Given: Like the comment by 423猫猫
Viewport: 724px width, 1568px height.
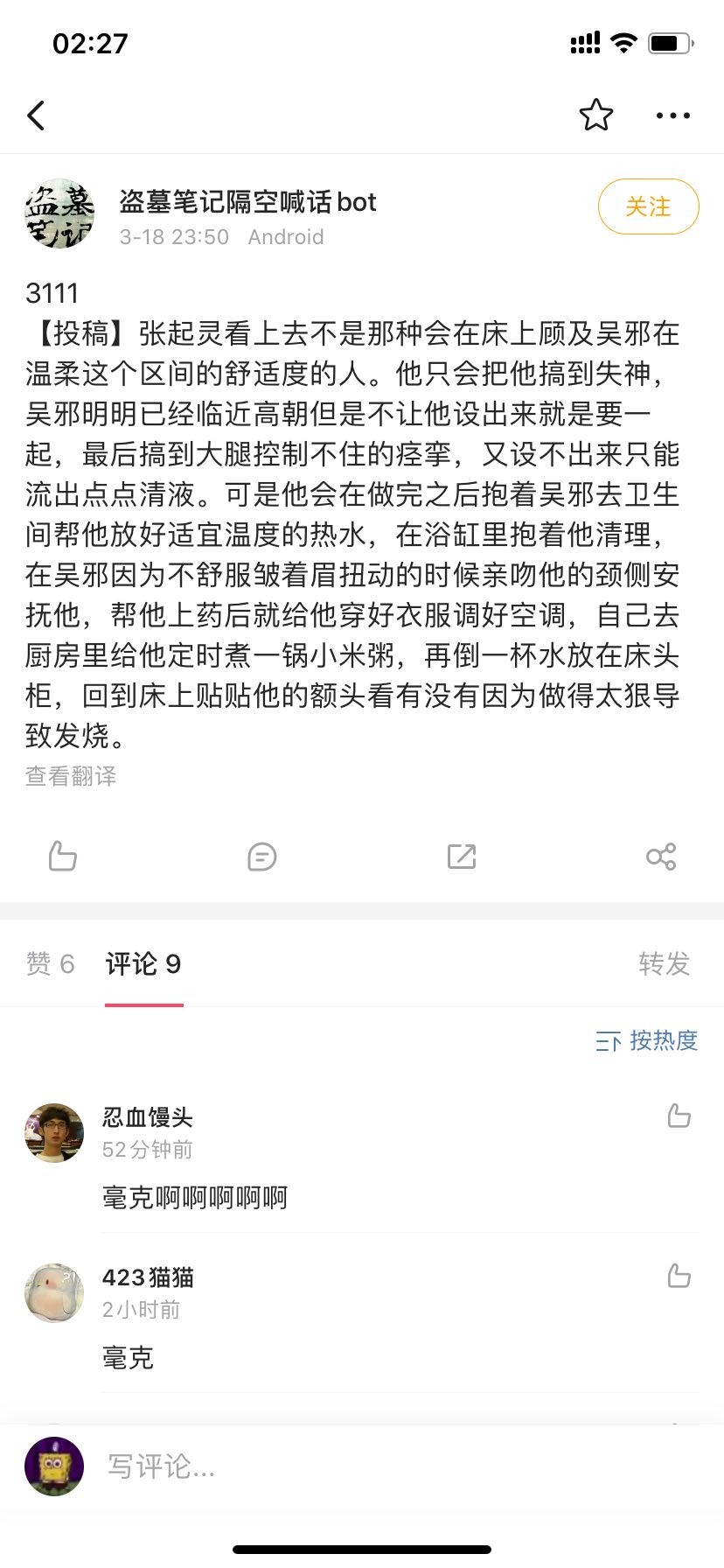Looking at the screenshot, I should click(x=679, y=1276).
